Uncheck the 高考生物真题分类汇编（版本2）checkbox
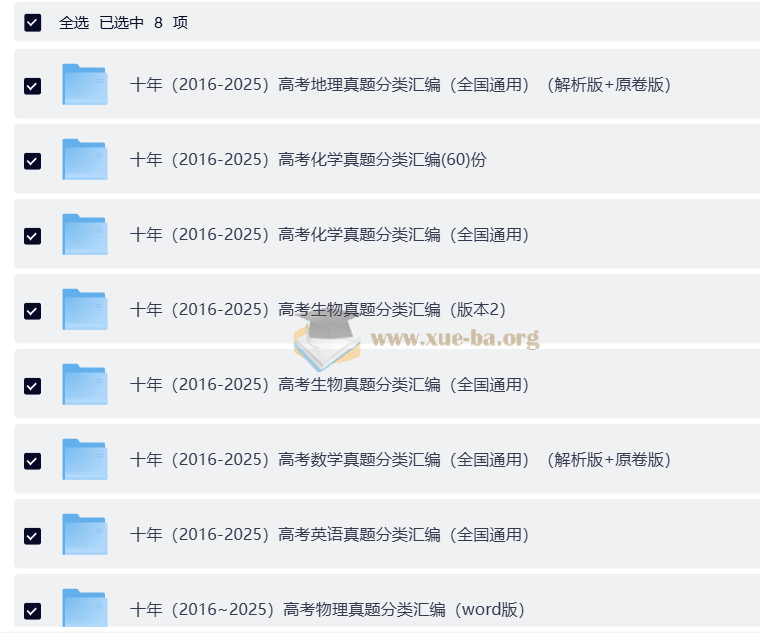This screenshot has height=640, width=760. pos(33,310)
